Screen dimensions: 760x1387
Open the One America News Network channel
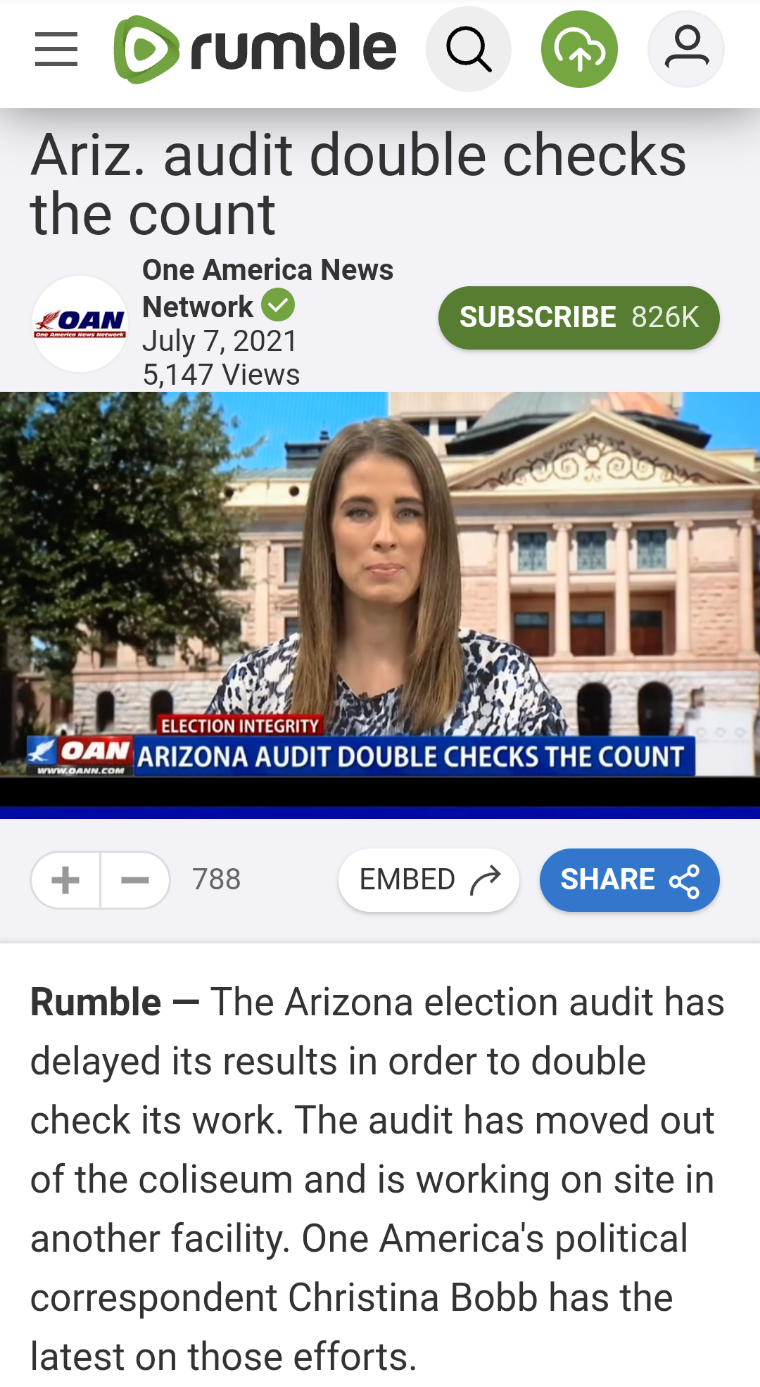(x=268, y=288)
